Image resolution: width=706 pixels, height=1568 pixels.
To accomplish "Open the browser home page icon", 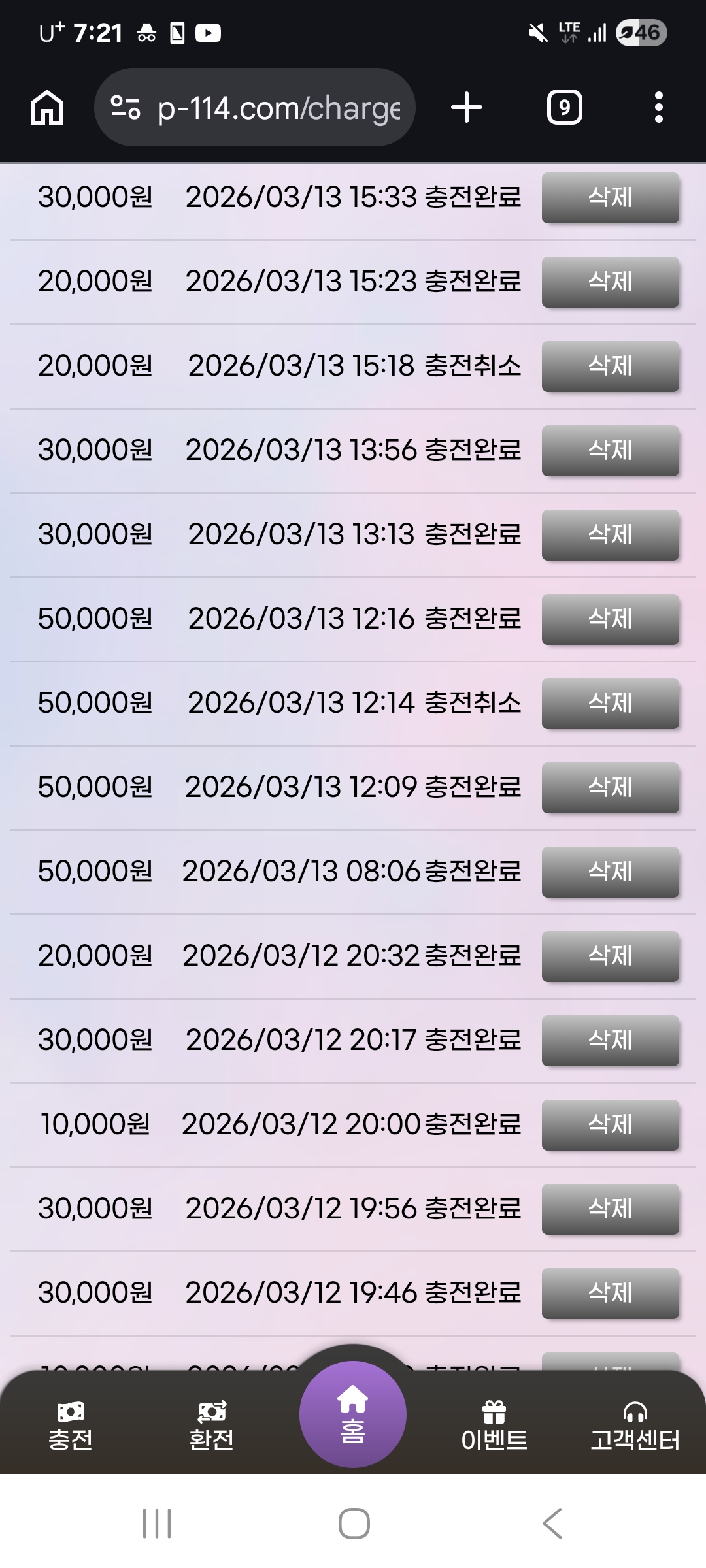I will (x=47, y=107).
